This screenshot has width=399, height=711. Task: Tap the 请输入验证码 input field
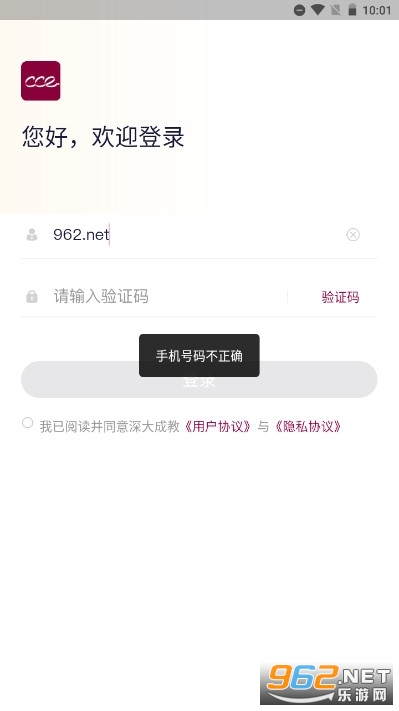[168, 297]
